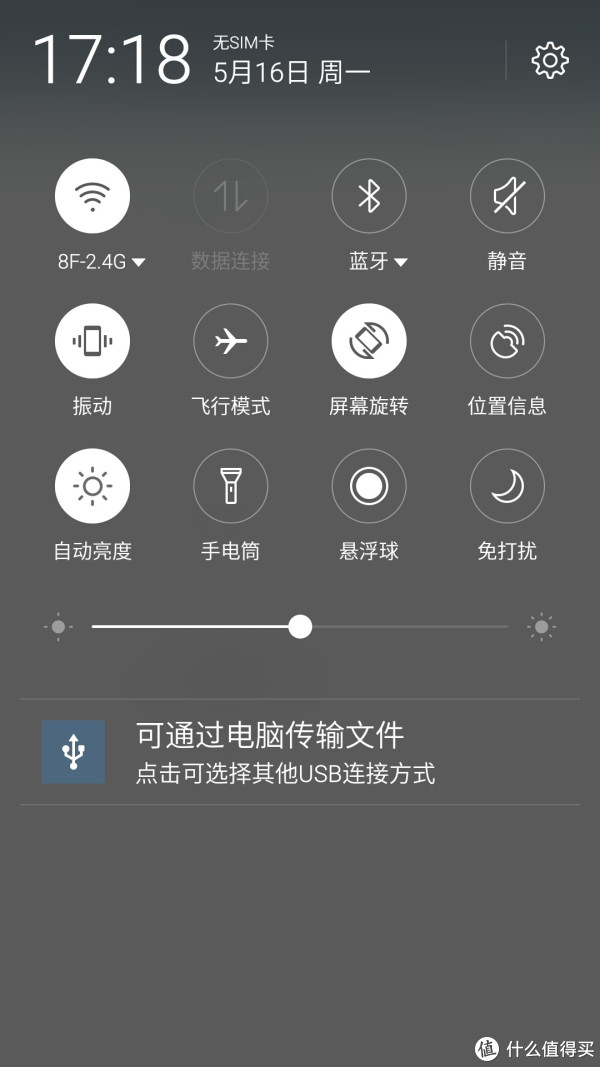Turn off auto brightness (自动亮度)

(92, 486)
